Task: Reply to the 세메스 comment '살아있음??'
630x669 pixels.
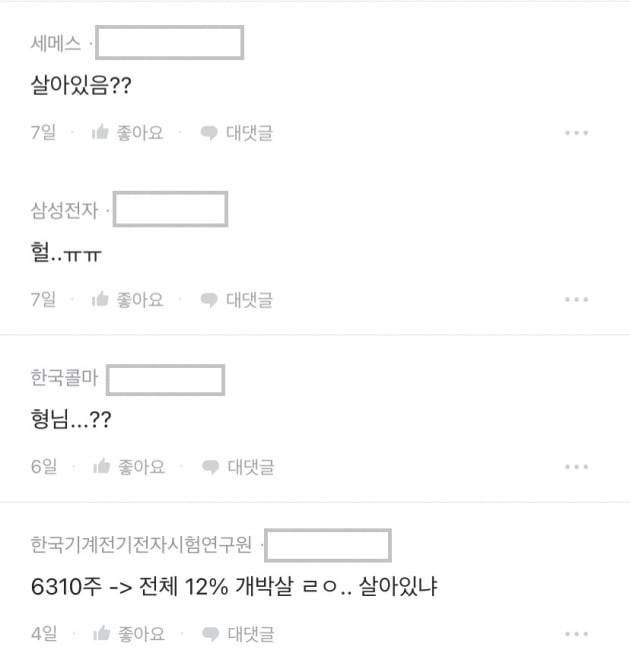Action: click(x=237, y=132)
